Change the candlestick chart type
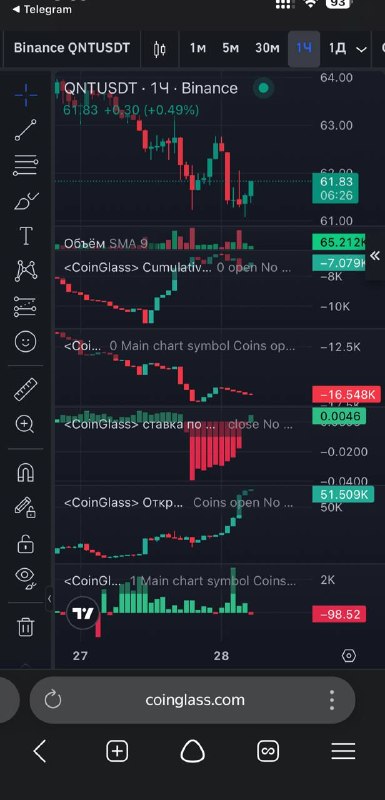The image size is (385, 800). click(160, 49)
